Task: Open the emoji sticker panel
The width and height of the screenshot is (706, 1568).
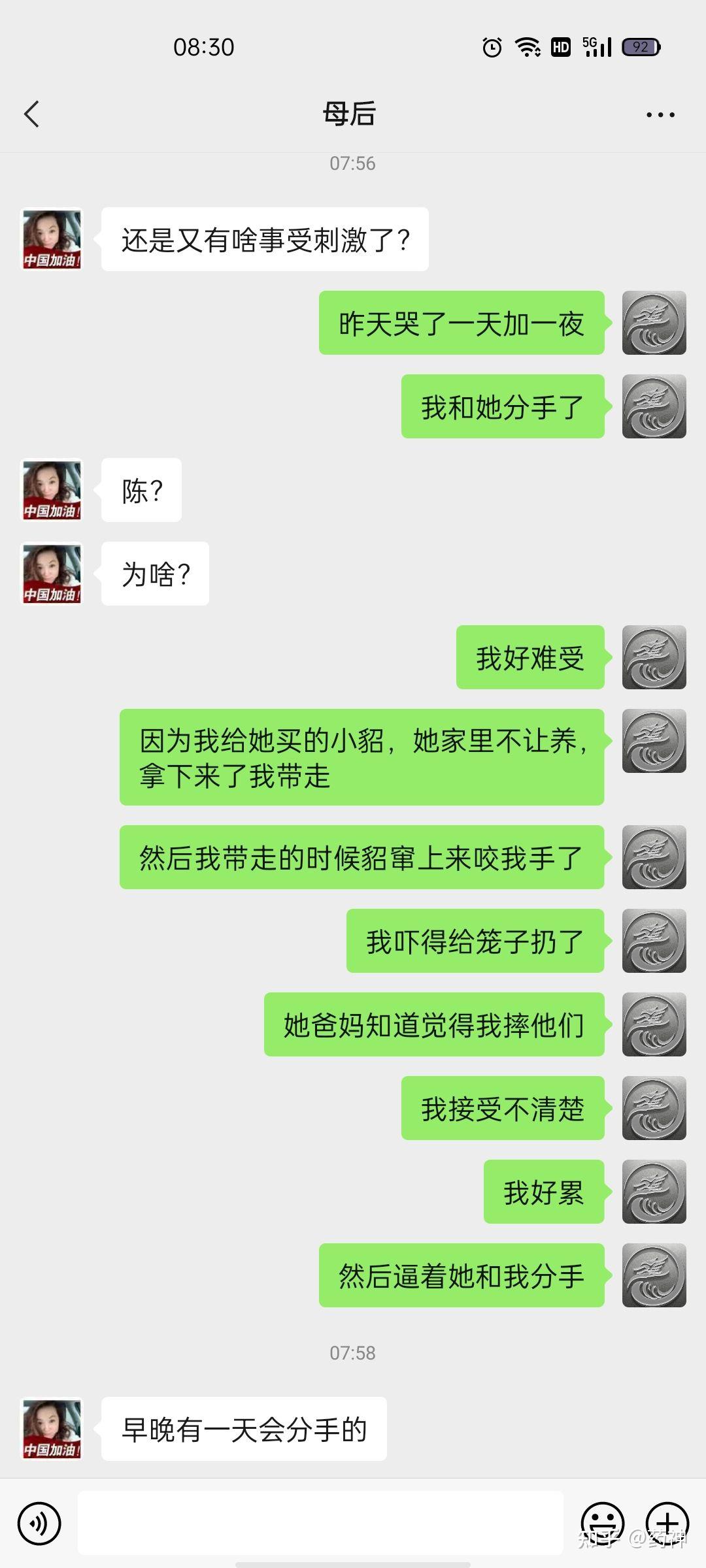Action: point(602,1523)
